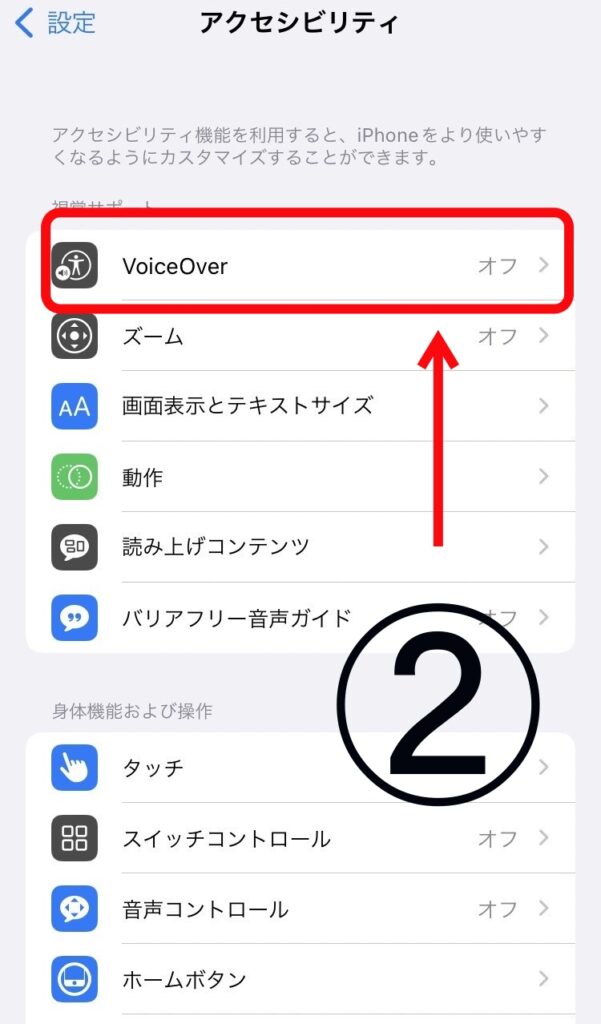Go back to 設定
Image resolution: width=601 pixels, height=1024 pixels.
[x=56, y=23]
